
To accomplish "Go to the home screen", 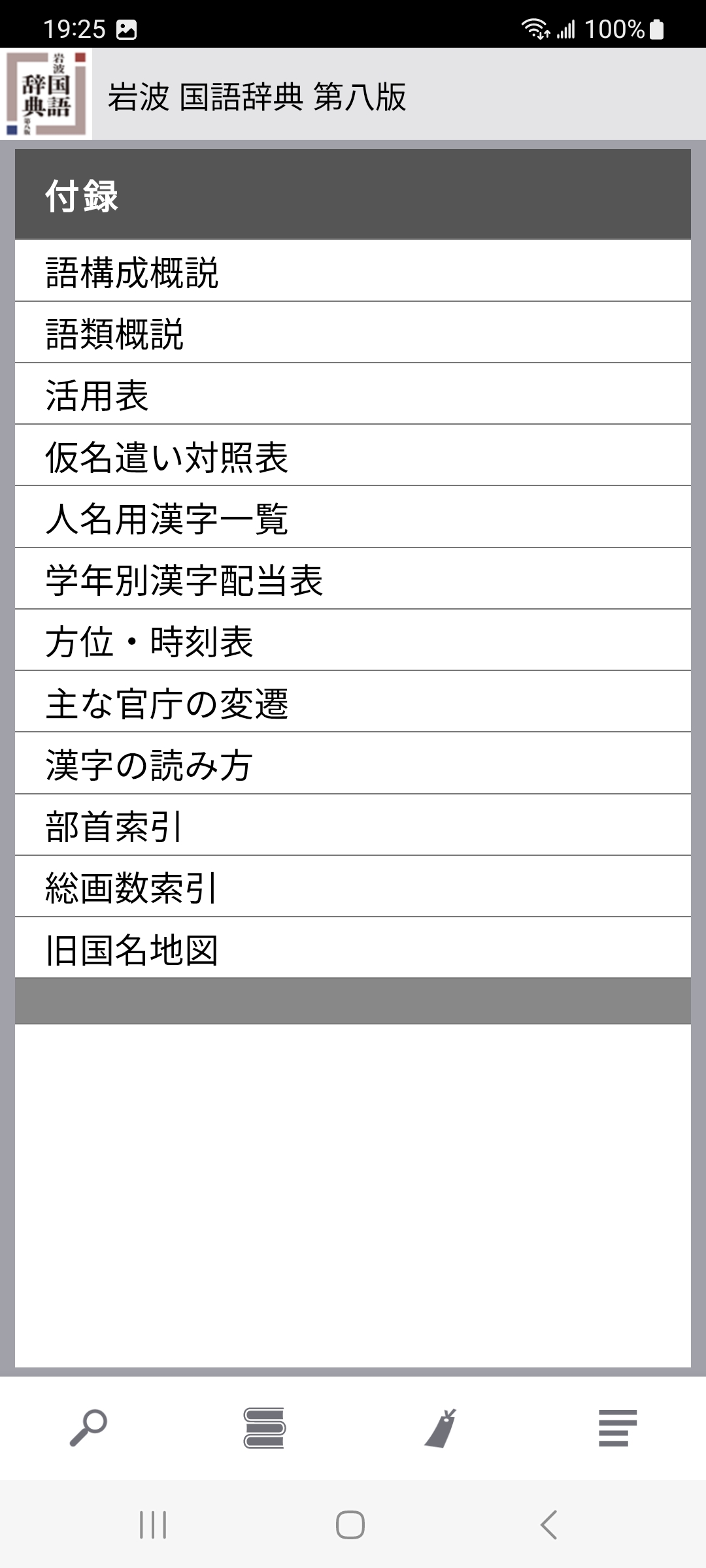I will (350, 1525).
